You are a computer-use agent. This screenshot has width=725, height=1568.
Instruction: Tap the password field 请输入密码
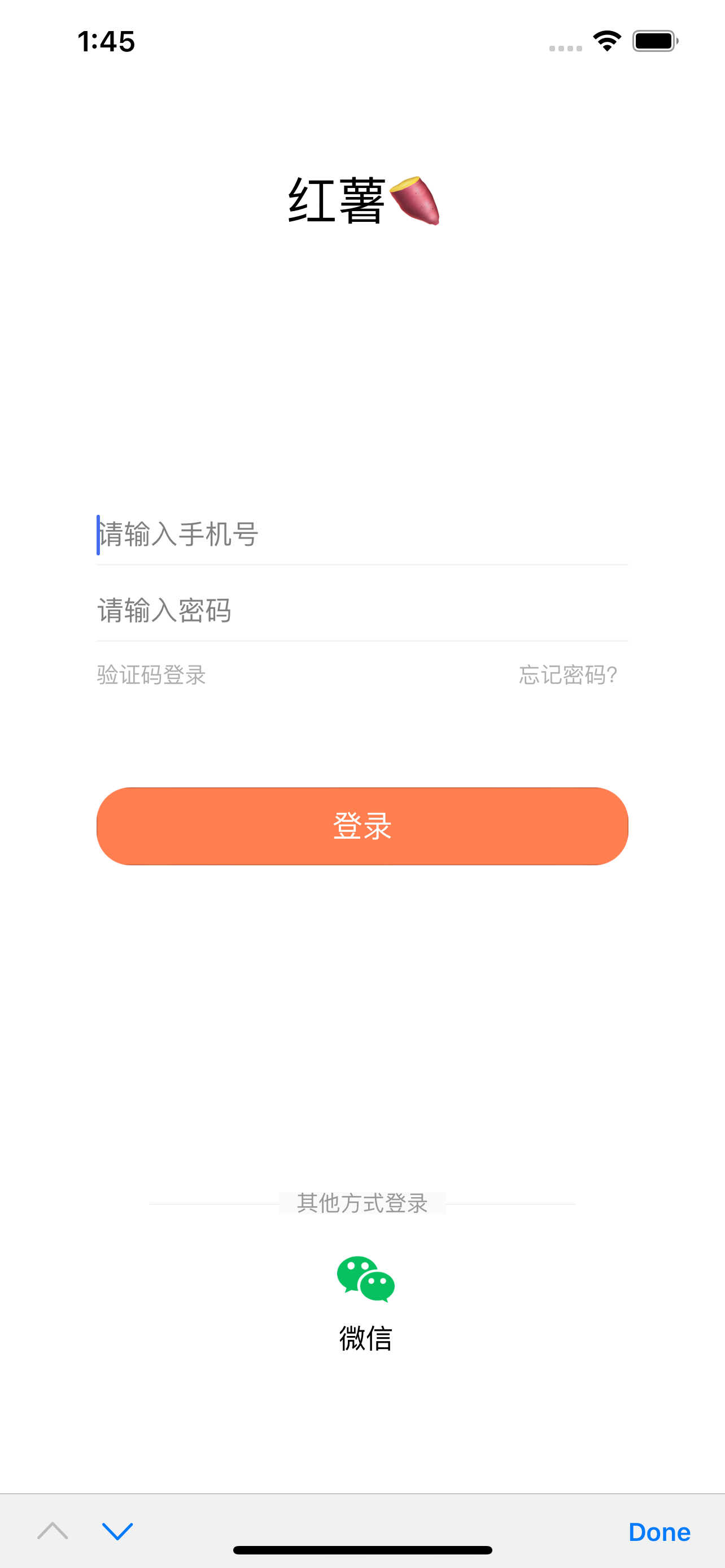pyautogui.click(x=361, y=610)
